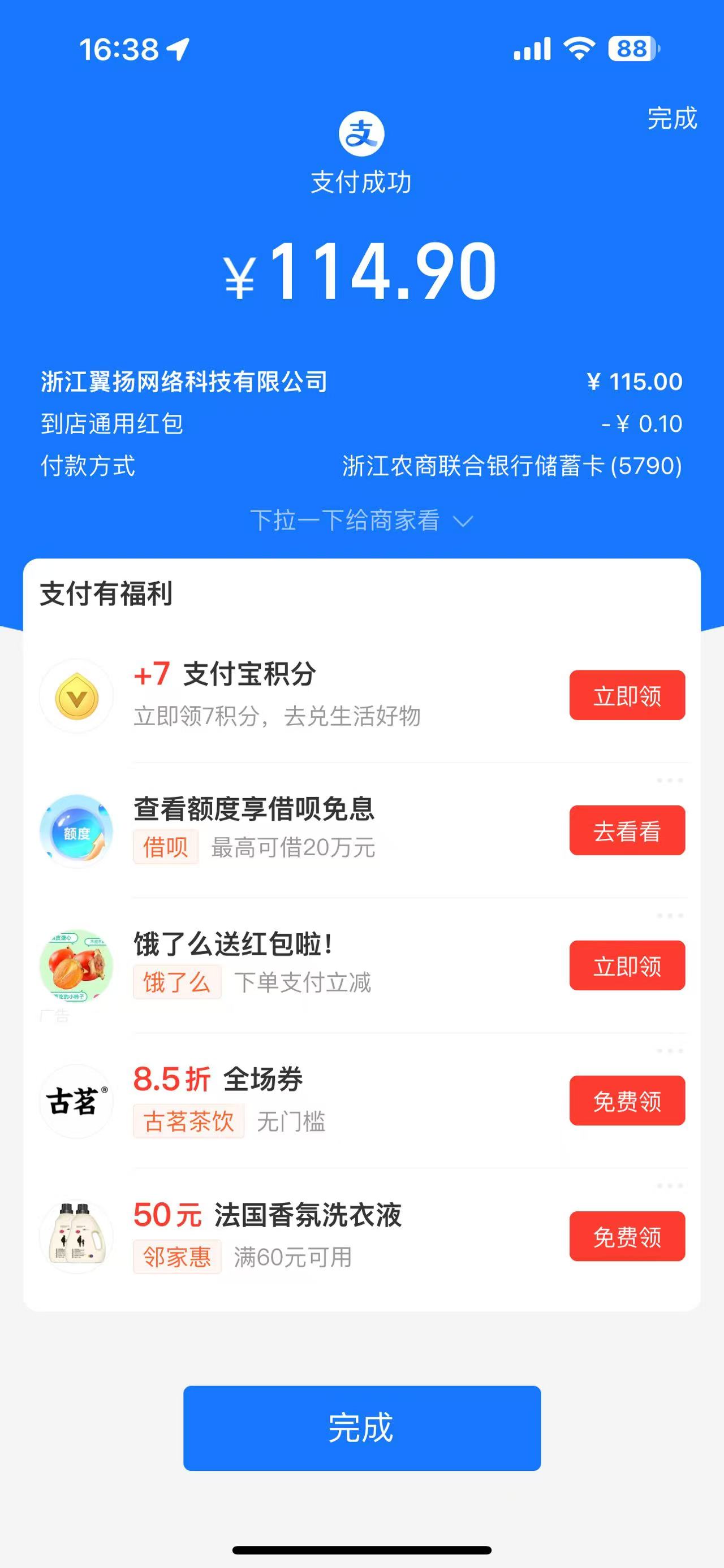This screenshot has height=1568, width=724.
Task: Open more options for the 洗衣液 coupon
Action: [670, 1186]
